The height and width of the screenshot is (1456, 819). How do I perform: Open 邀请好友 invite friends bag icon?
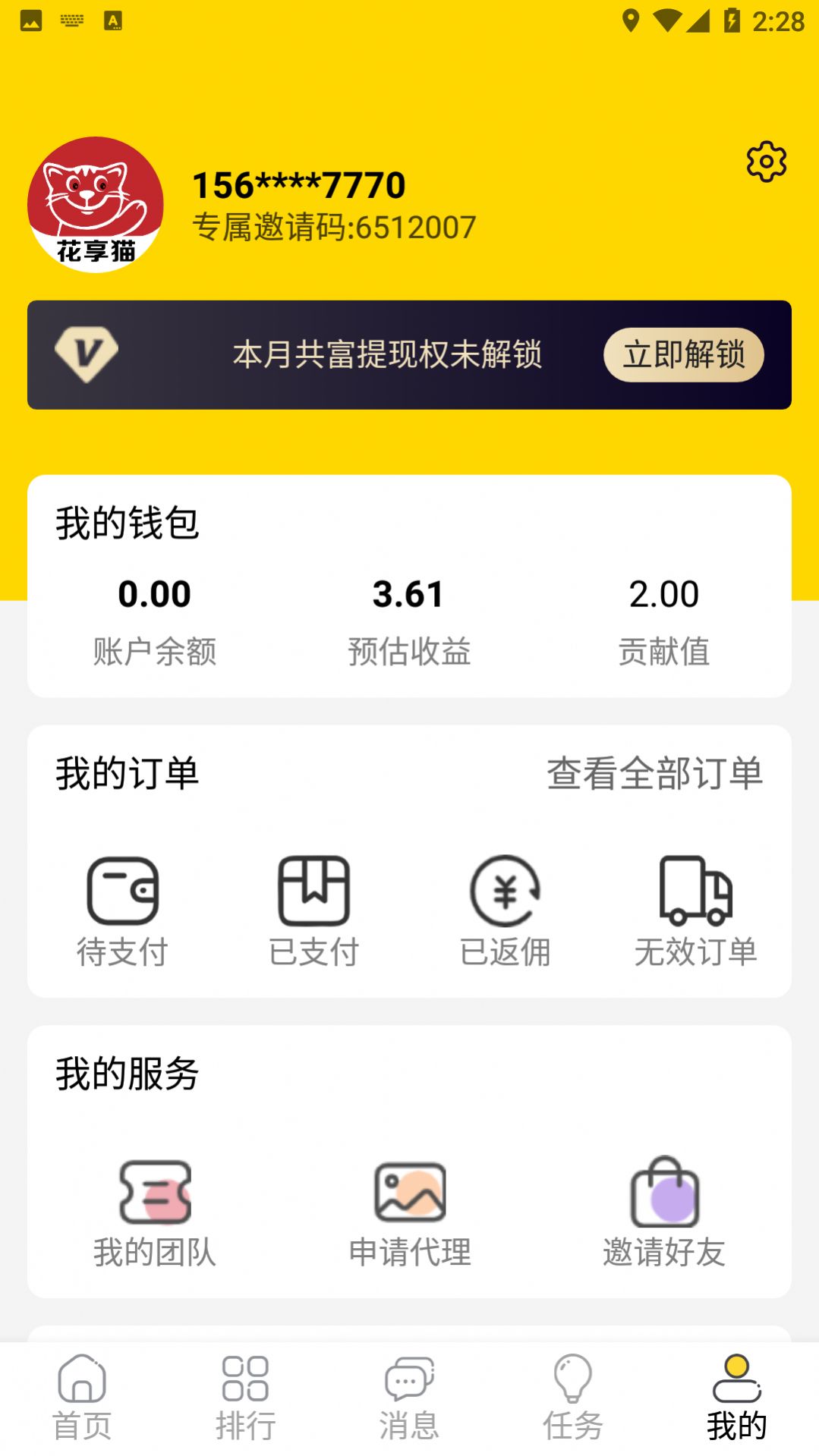coord(665,1197)
